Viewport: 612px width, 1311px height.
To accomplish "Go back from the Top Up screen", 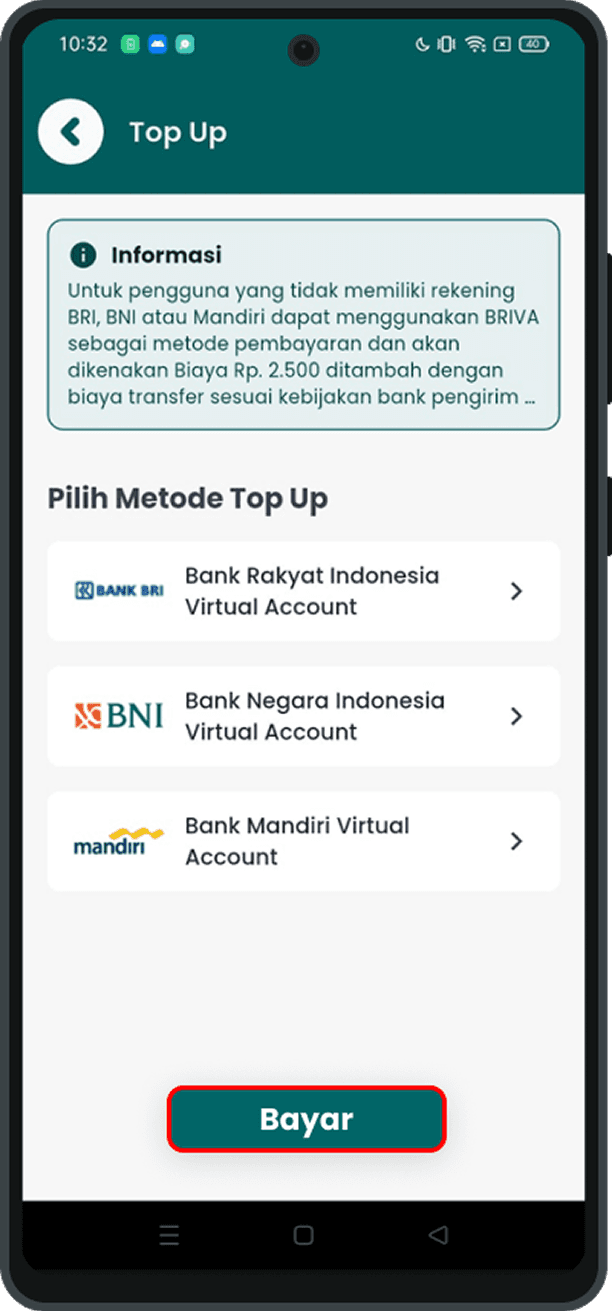I will pos(70,132).
